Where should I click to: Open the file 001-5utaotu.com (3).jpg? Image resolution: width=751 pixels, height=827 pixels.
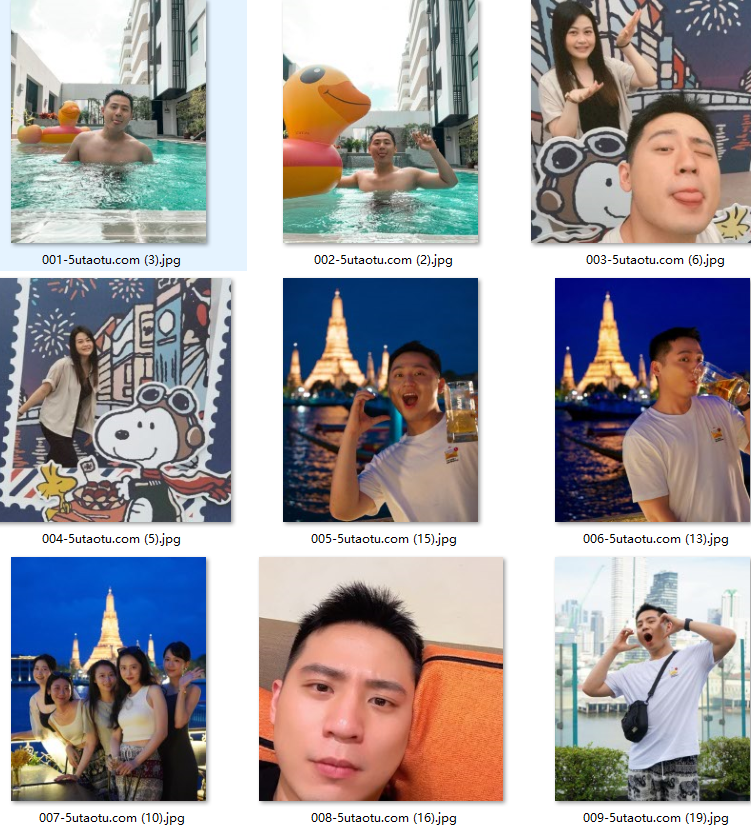pyautogui.click(x=108, y=122)
